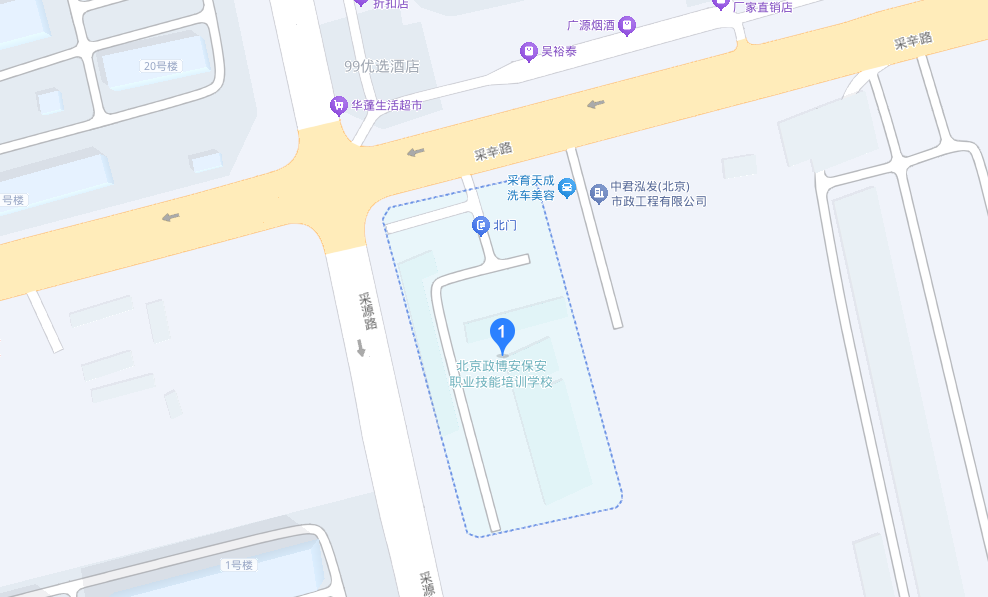Tap the 99优选酒店 hotel label
Screen dimensions: 988x597
pos(381,67)
